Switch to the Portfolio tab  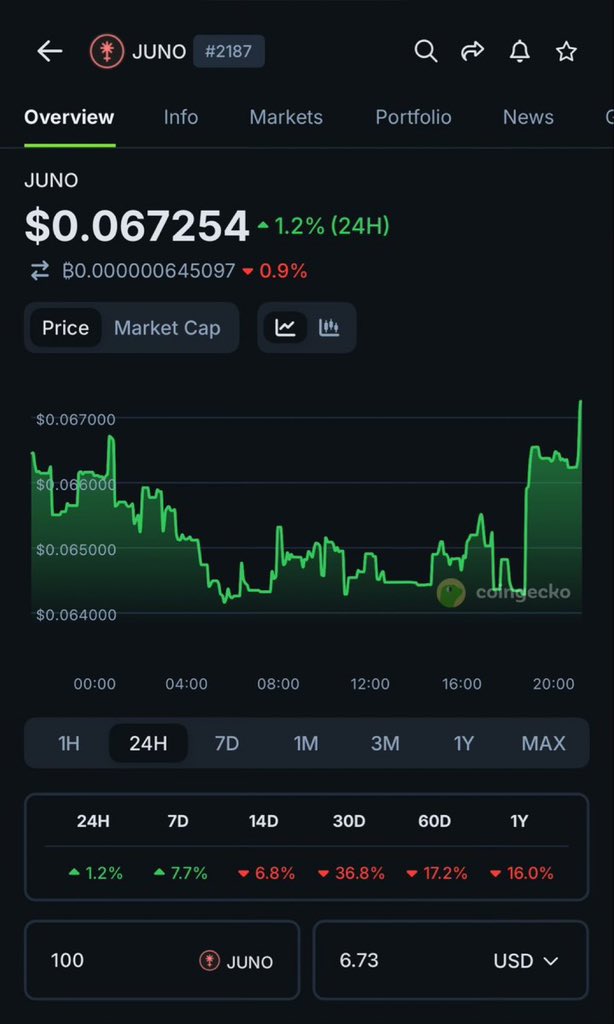(x=413, y=117)
